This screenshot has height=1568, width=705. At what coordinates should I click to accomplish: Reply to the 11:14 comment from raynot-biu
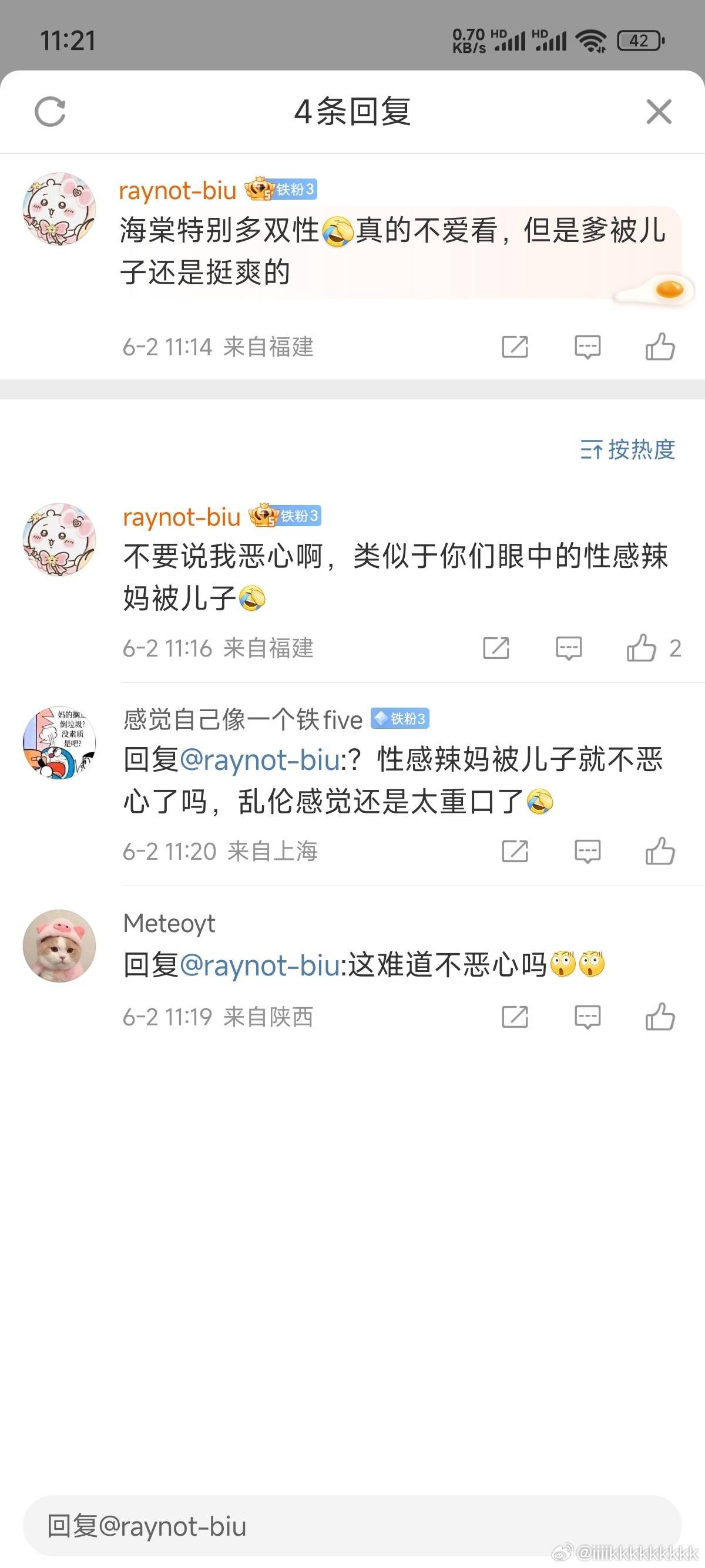[x=587, y=347]
